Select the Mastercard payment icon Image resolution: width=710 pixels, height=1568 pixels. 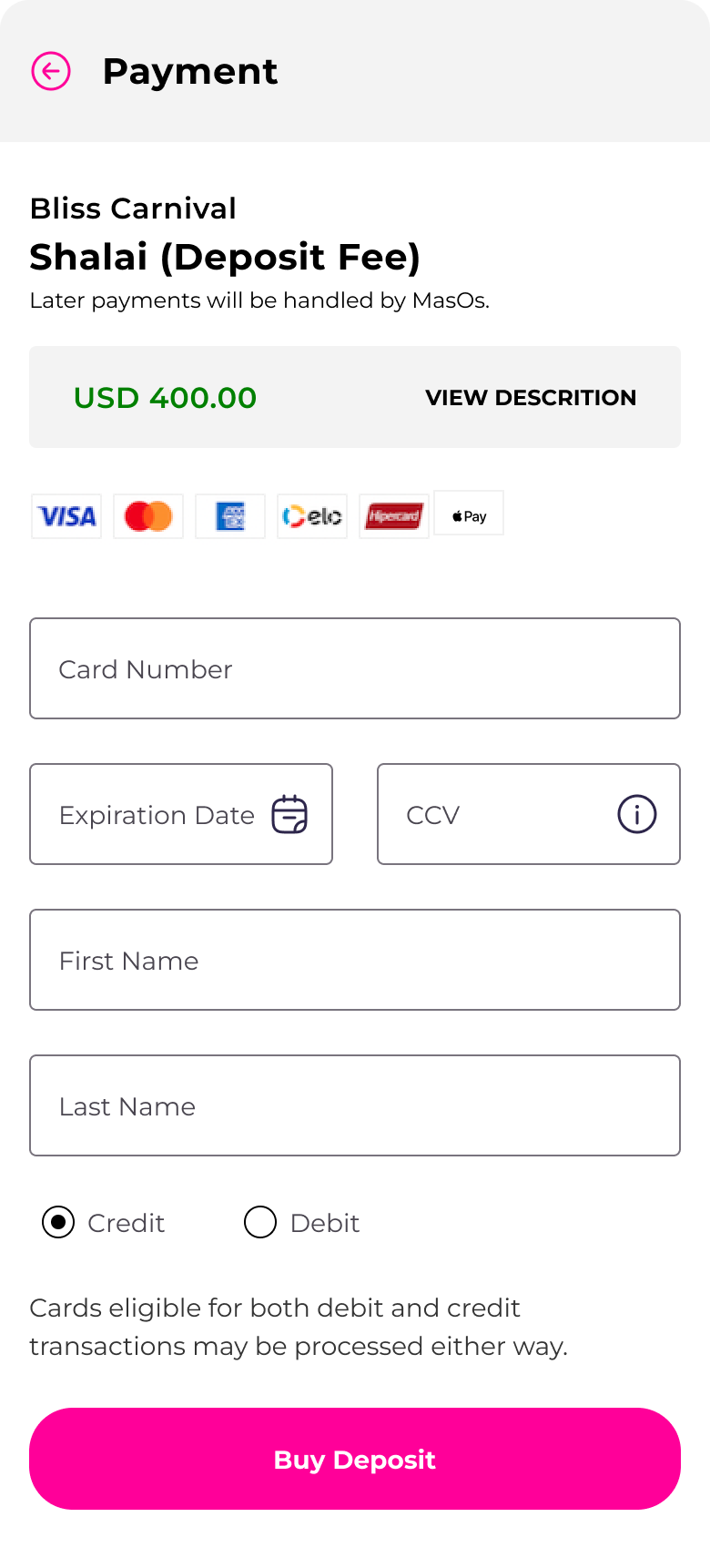pyautogui.click(x=147, y=516)
